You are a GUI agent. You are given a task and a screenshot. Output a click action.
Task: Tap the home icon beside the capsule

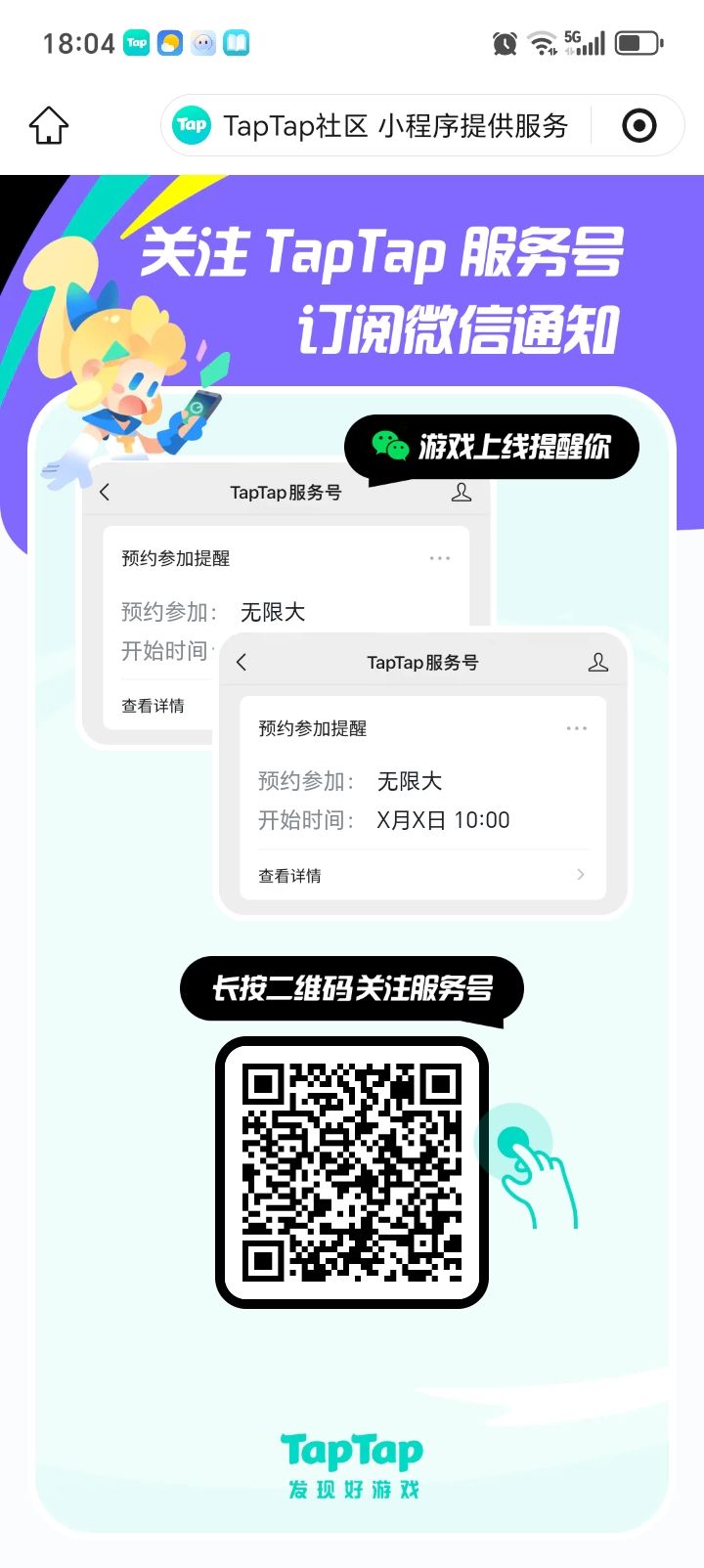49,125
